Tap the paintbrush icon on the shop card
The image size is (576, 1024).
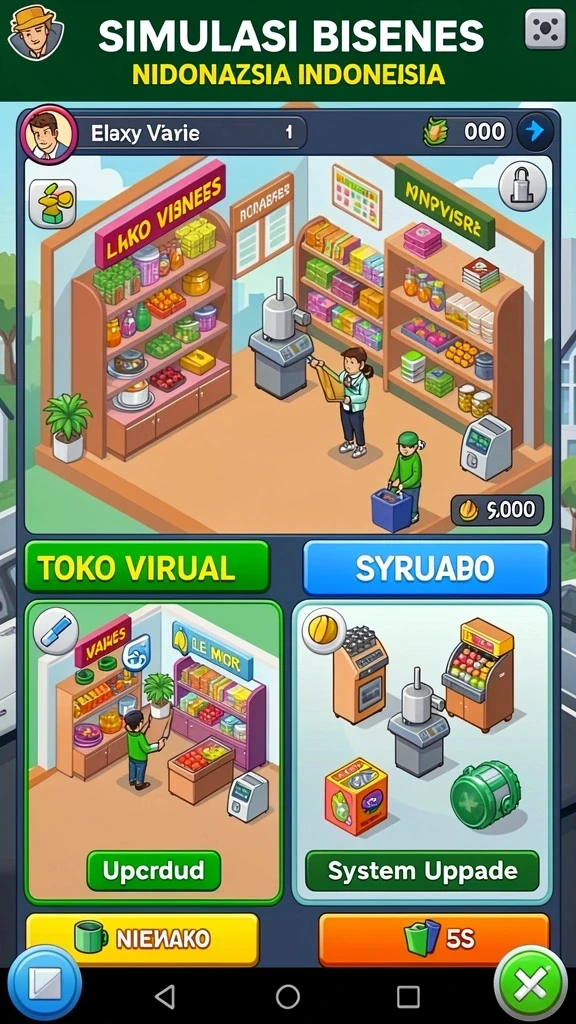[56, 632]
